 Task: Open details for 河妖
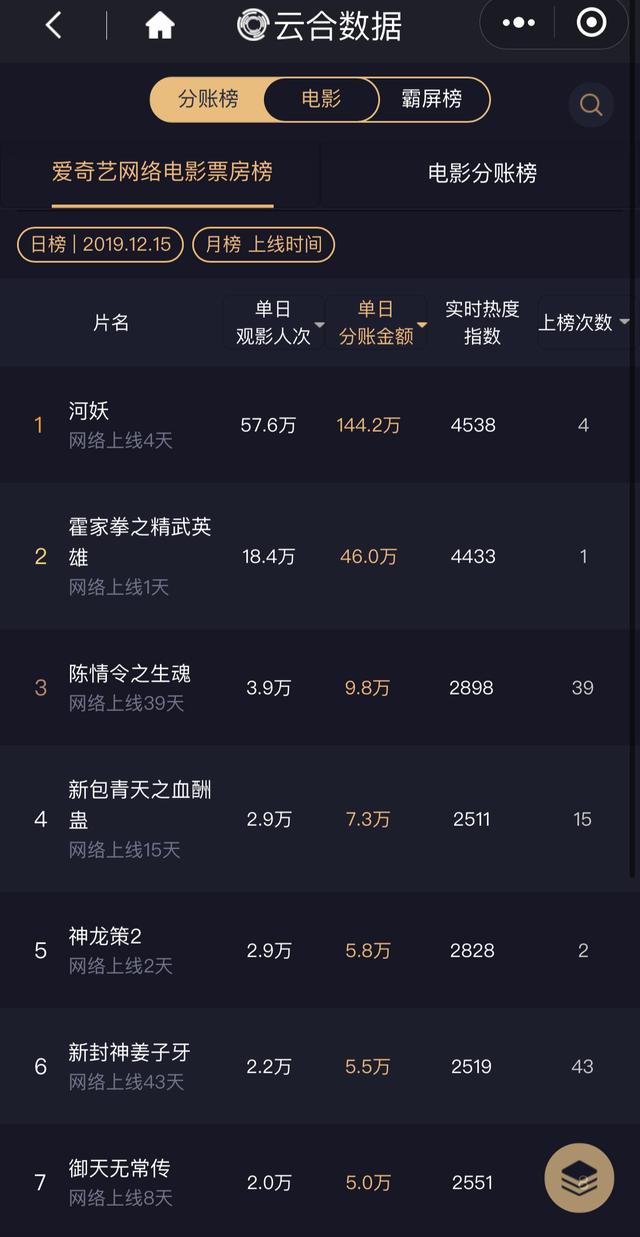pos(320,425)
